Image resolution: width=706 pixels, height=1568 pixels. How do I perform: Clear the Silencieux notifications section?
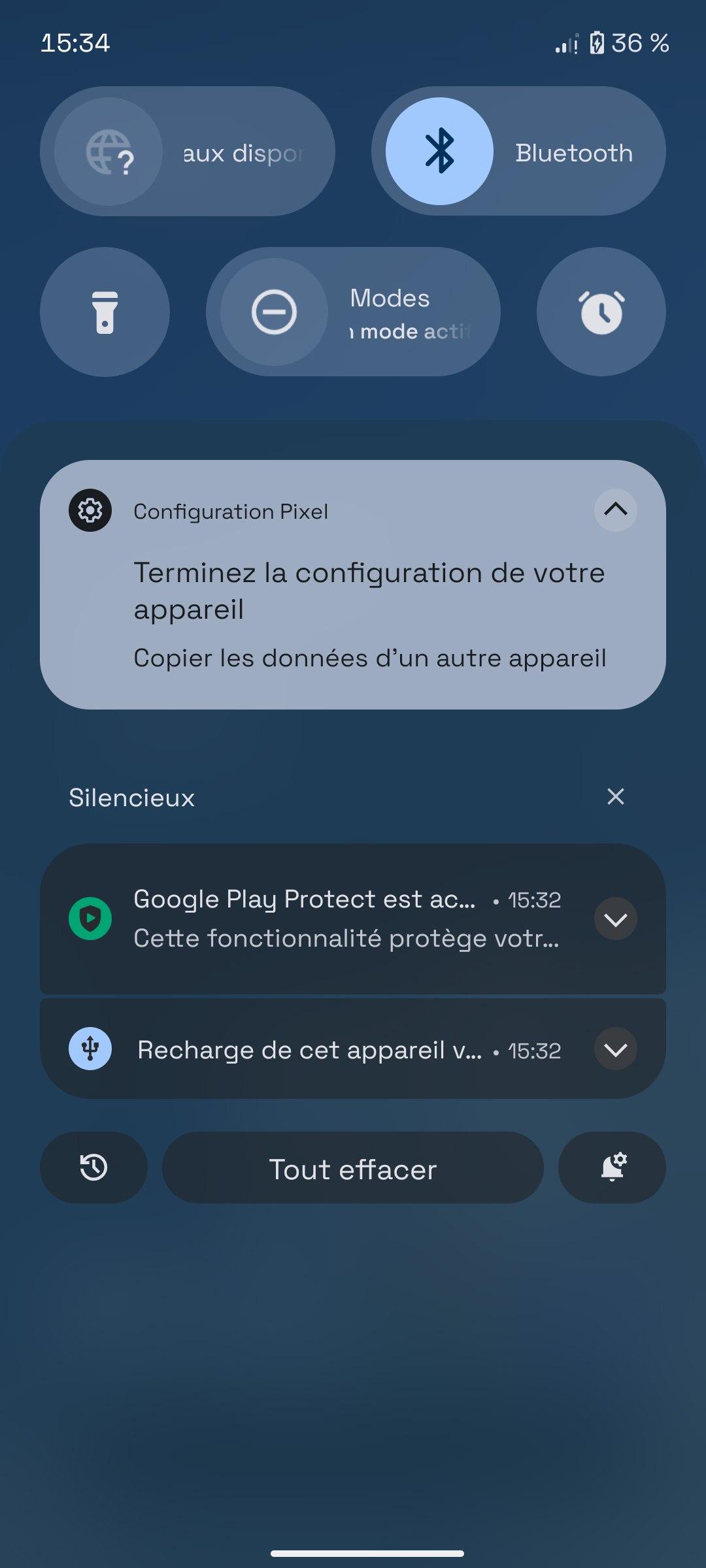point(615,796)
